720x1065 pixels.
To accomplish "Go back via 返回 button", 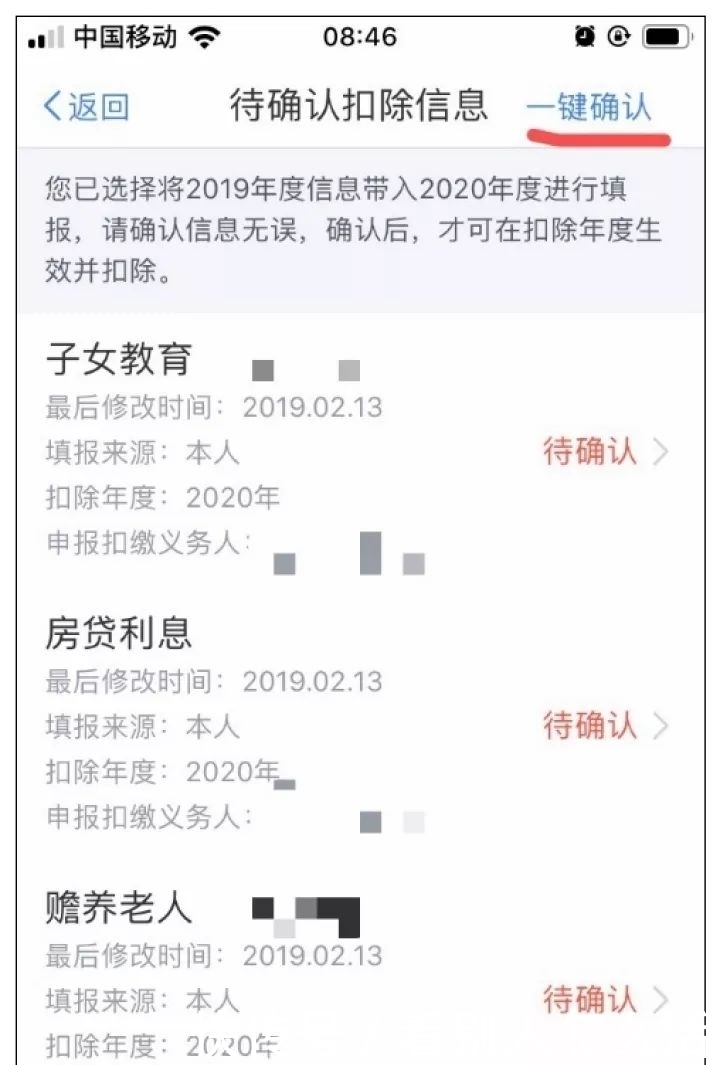I will point(87,107).
